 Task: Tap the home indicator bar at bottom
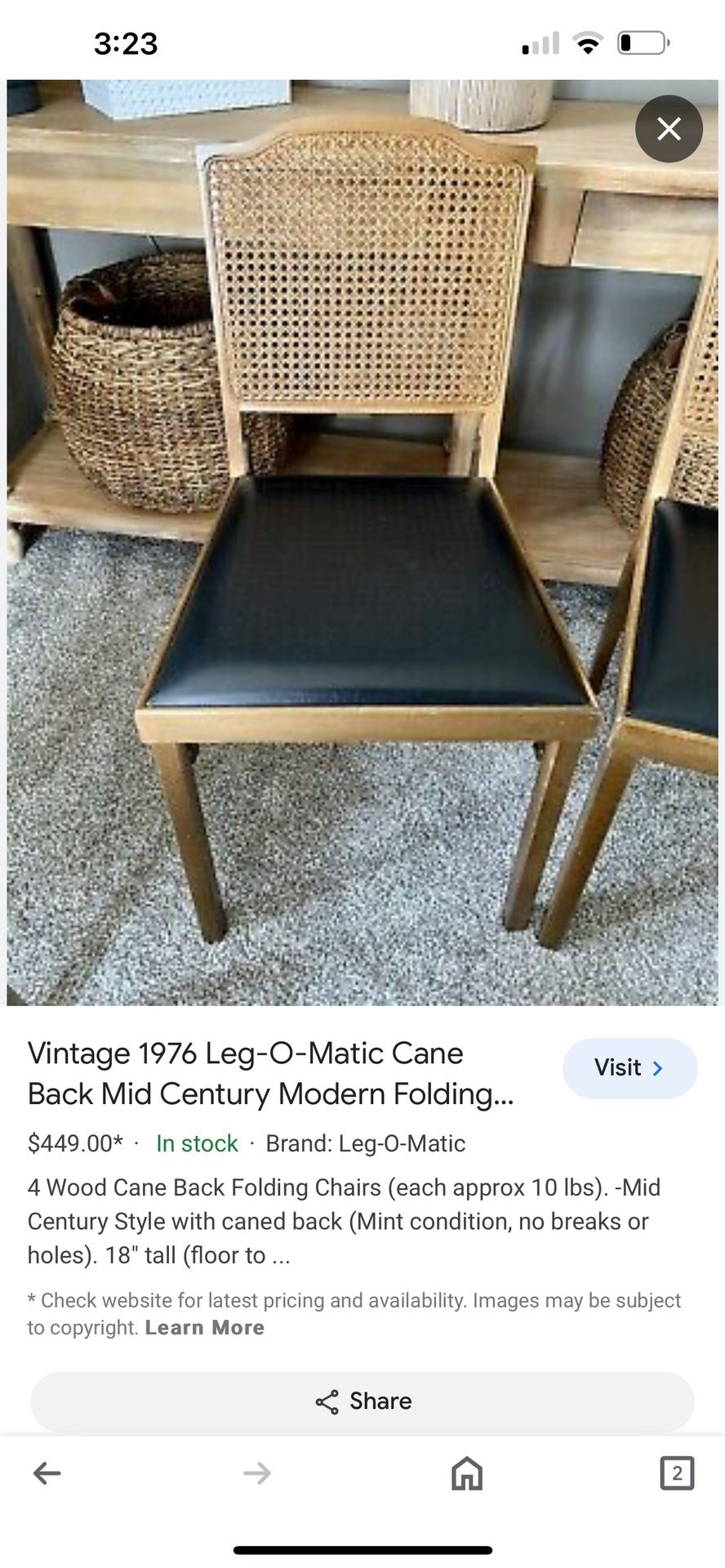(362, 1548)
